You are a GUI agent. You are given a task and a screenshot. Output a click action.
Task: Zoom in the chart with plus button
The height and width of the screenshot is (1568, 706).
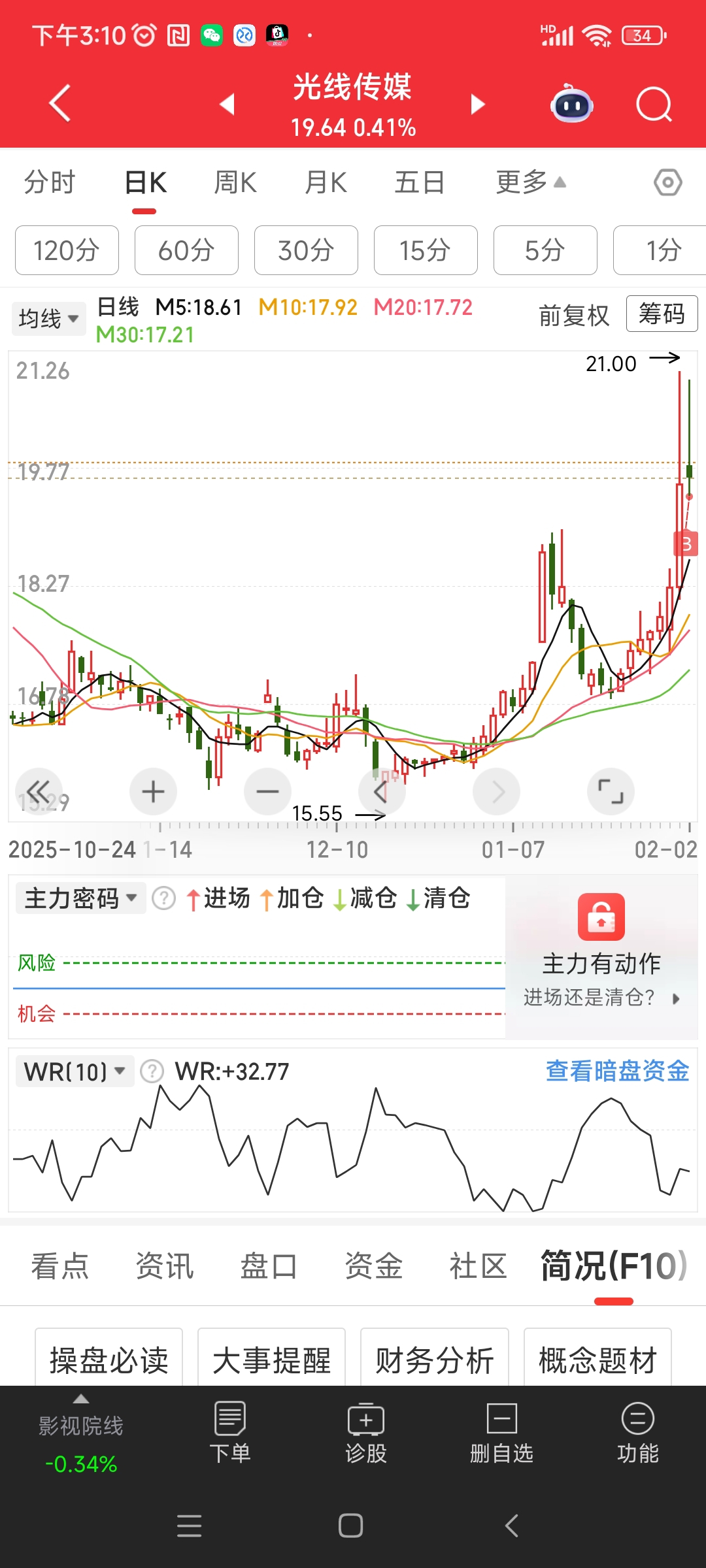click(x=154, y=792)
